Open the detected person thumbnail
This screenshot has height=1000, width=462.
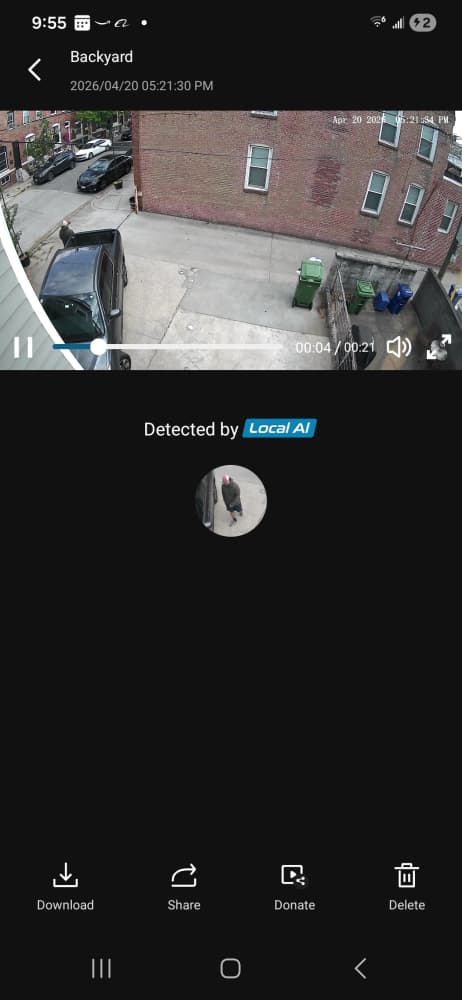(231, 501)
